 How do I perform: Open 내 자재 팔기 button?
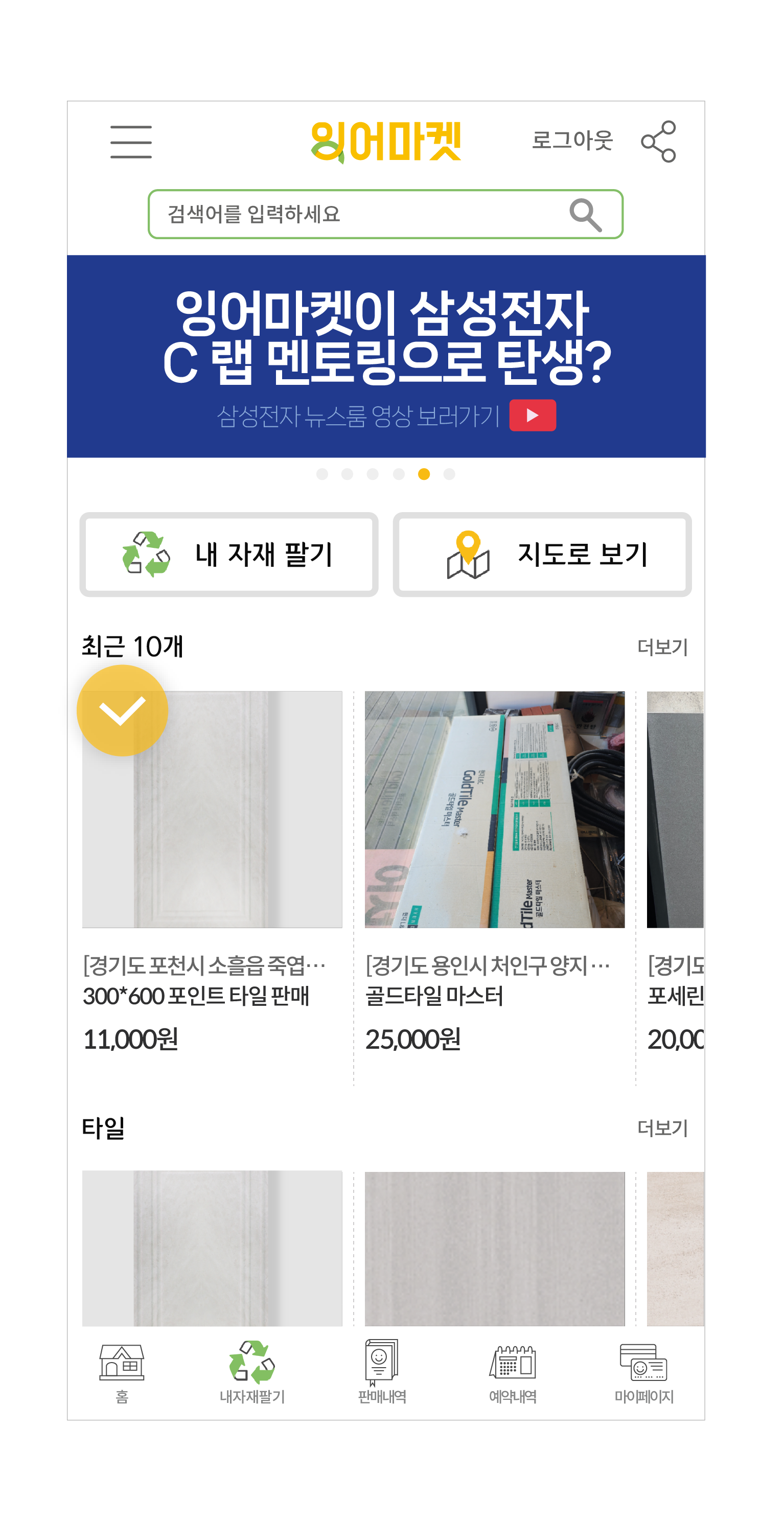pos(229,555)
